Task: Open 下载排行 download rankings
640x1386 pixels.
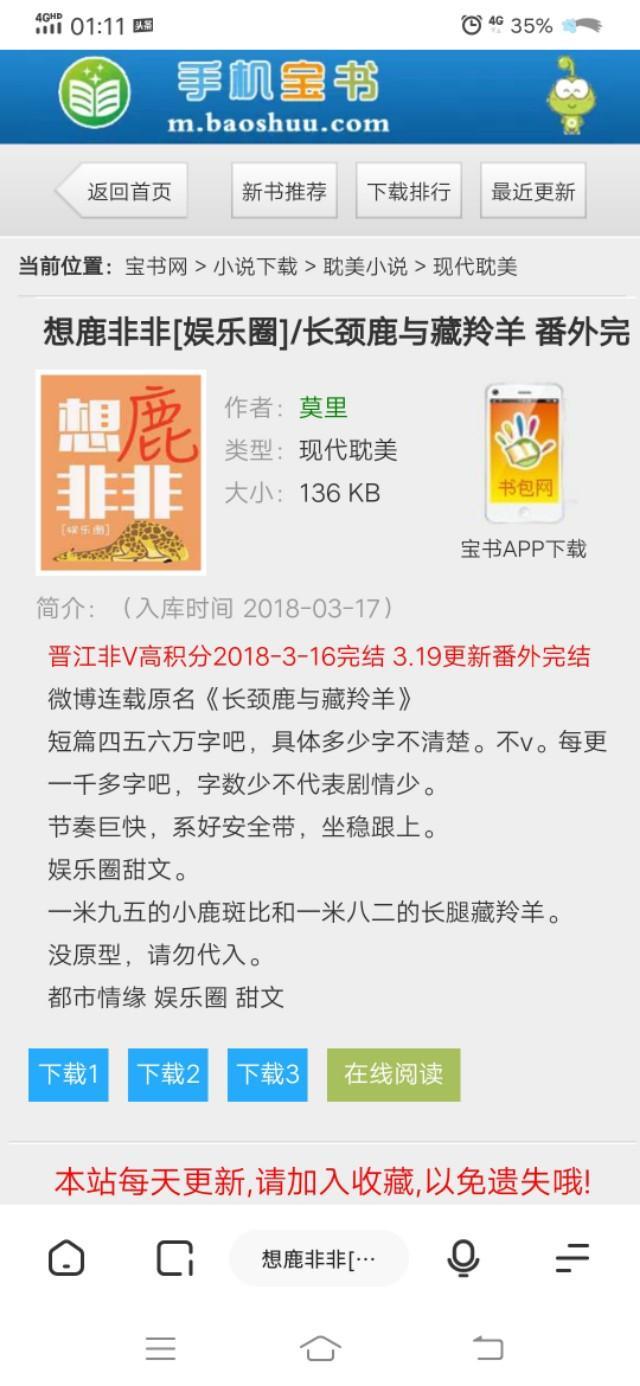Action: point(408,192)
